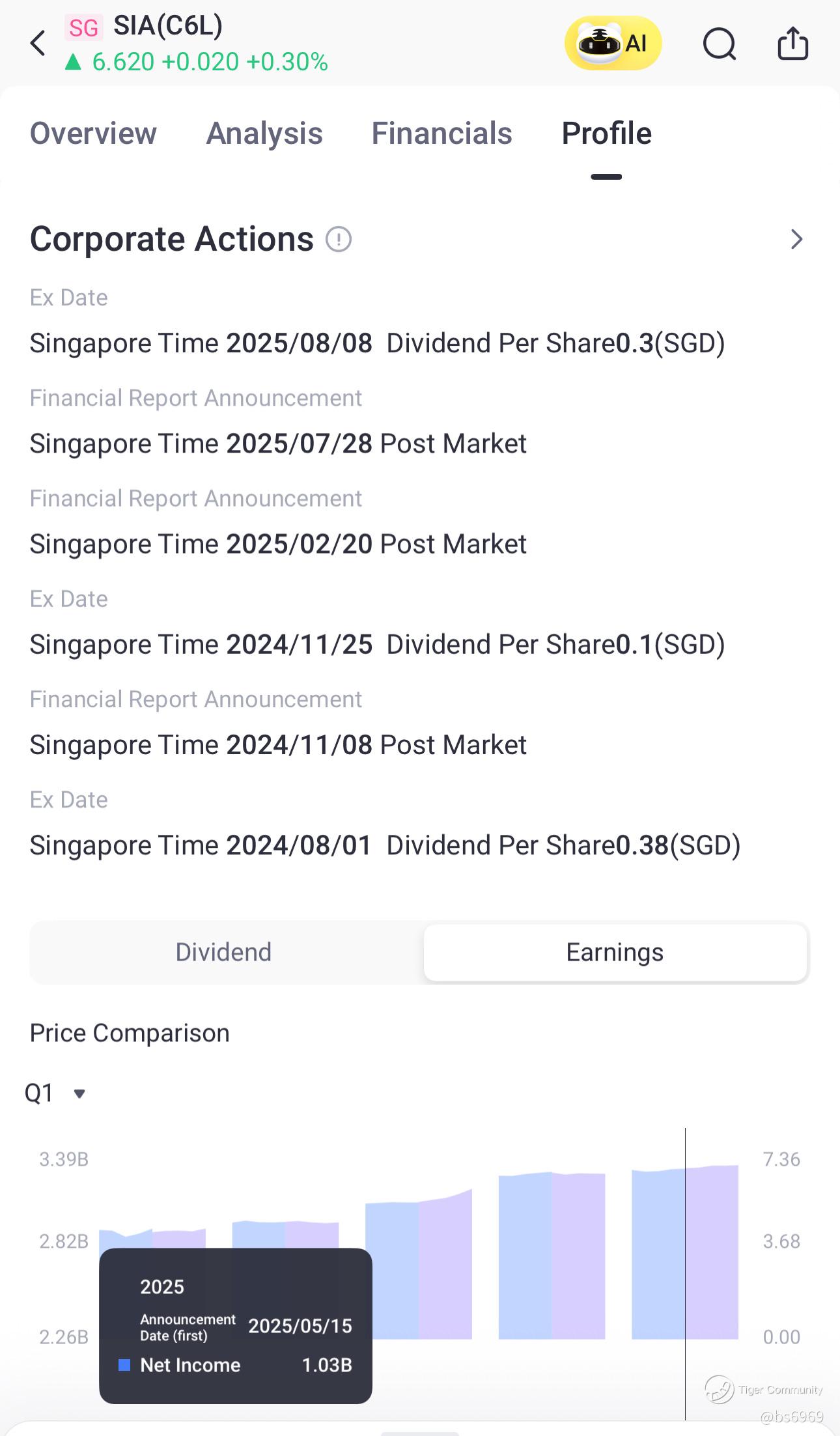Show Corporate Actions info tooltip
Viewport: 840px width, 1436px height.
coord(339,239)
